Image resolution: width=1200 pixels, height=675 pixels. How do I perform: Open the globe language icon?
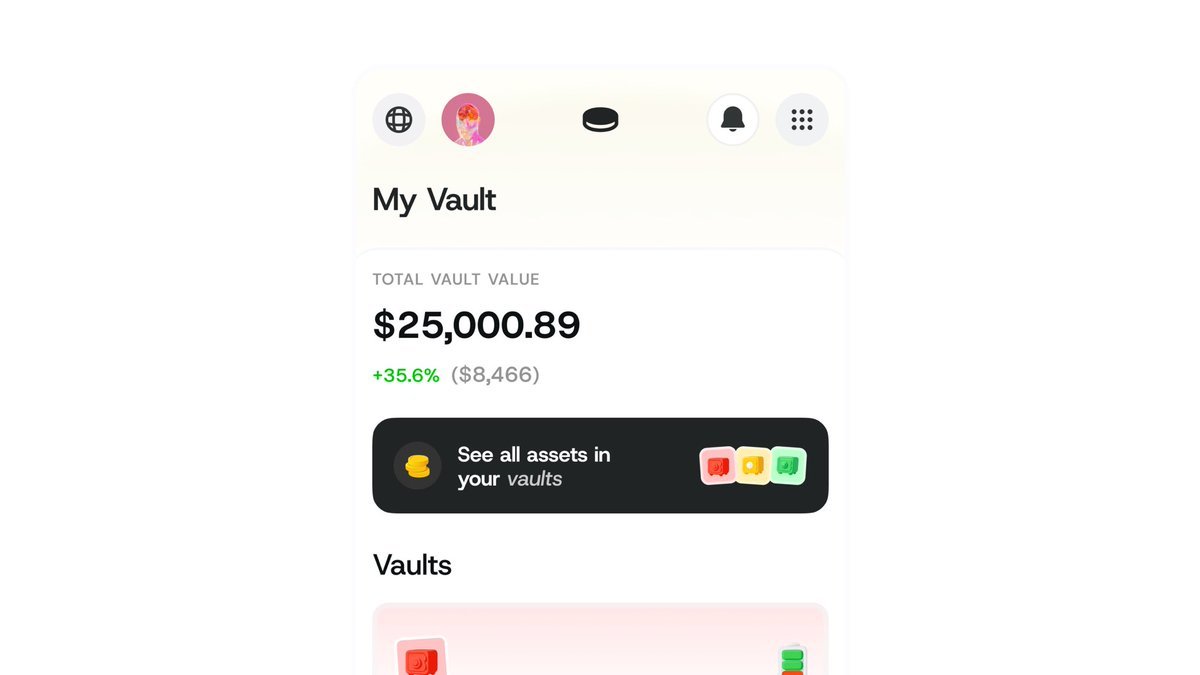click(399, 120)
